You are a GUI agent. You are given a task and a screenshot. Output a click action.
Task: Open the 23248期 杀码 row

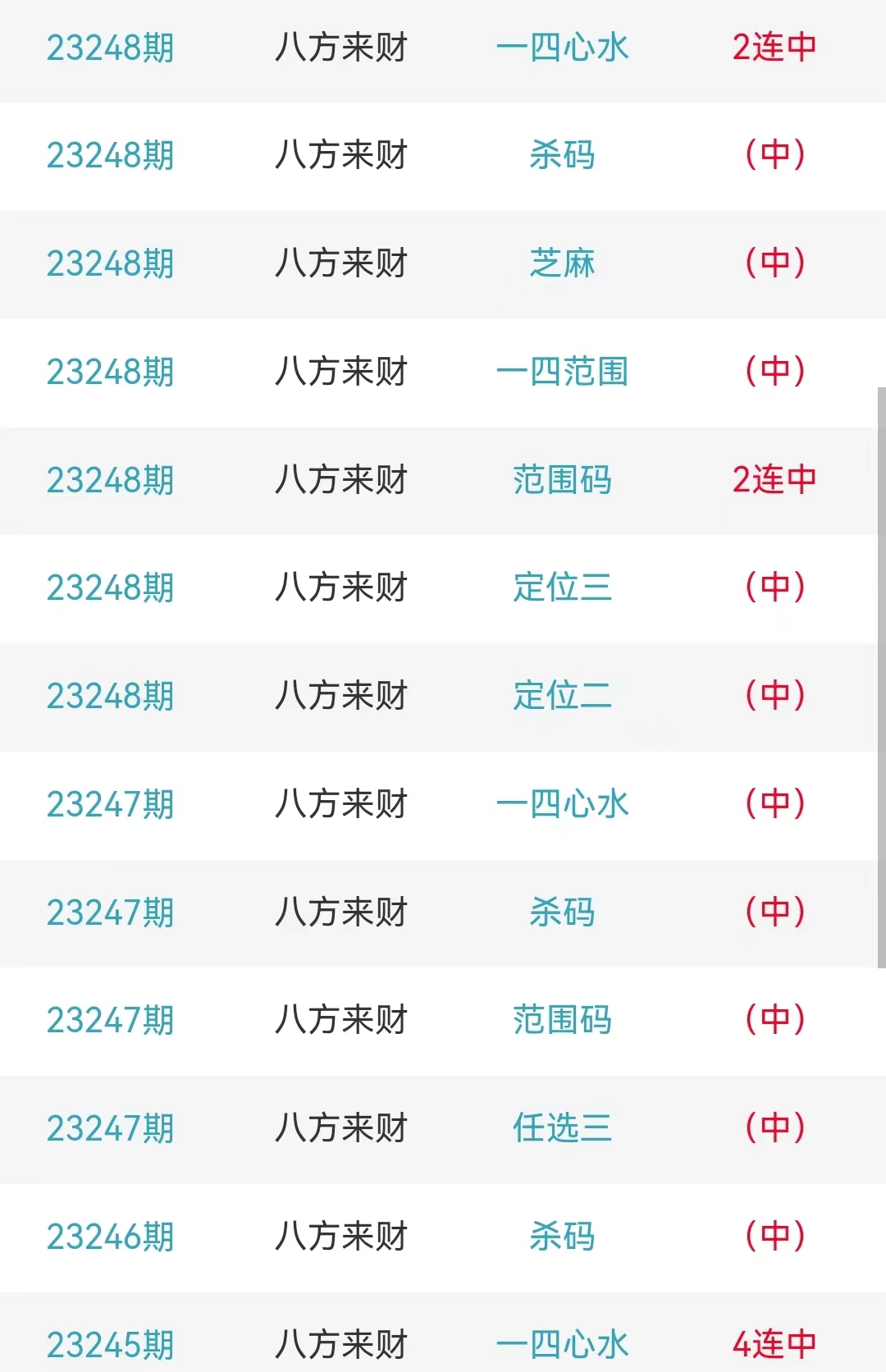[x=562, y=155]
